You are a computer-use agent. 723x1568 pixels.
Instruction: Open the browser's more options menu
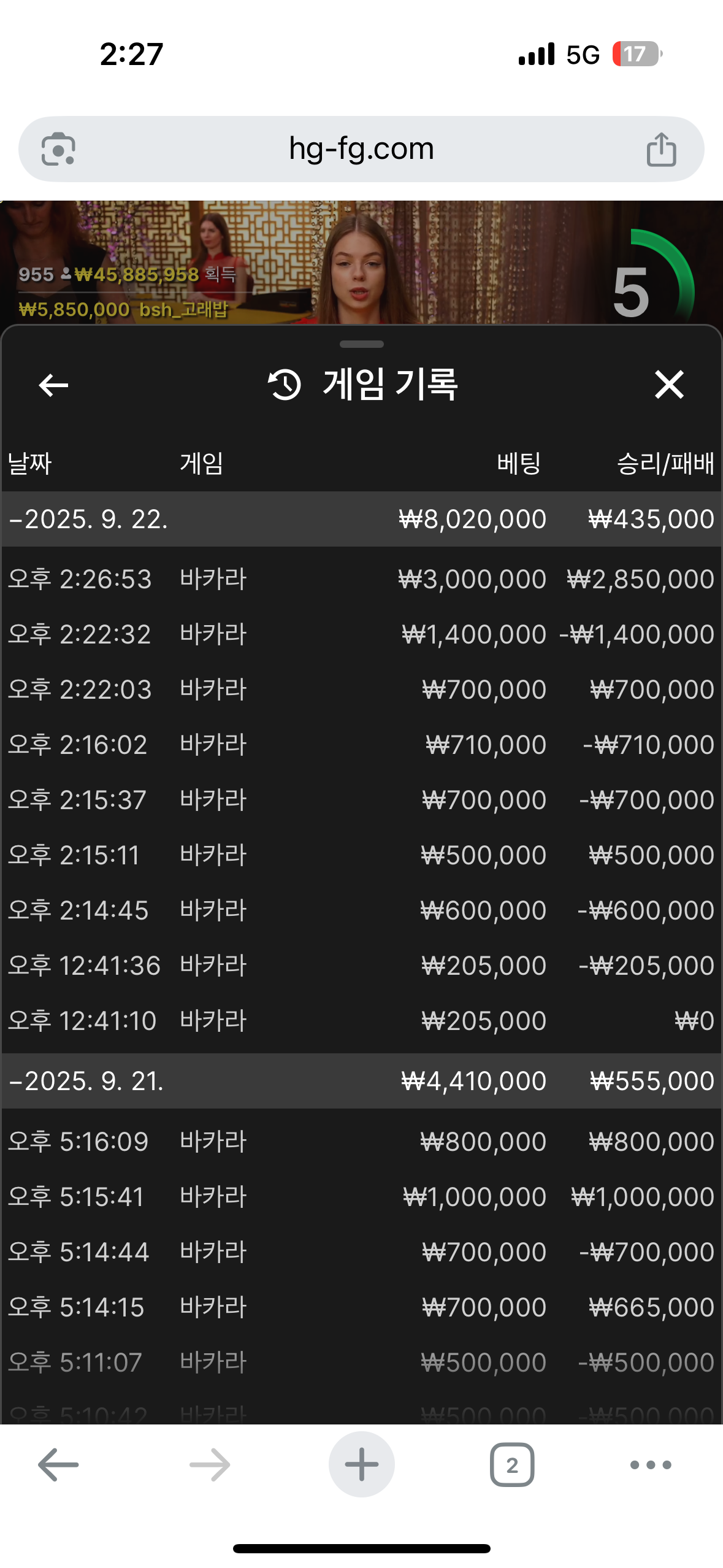click(651, 1465)
